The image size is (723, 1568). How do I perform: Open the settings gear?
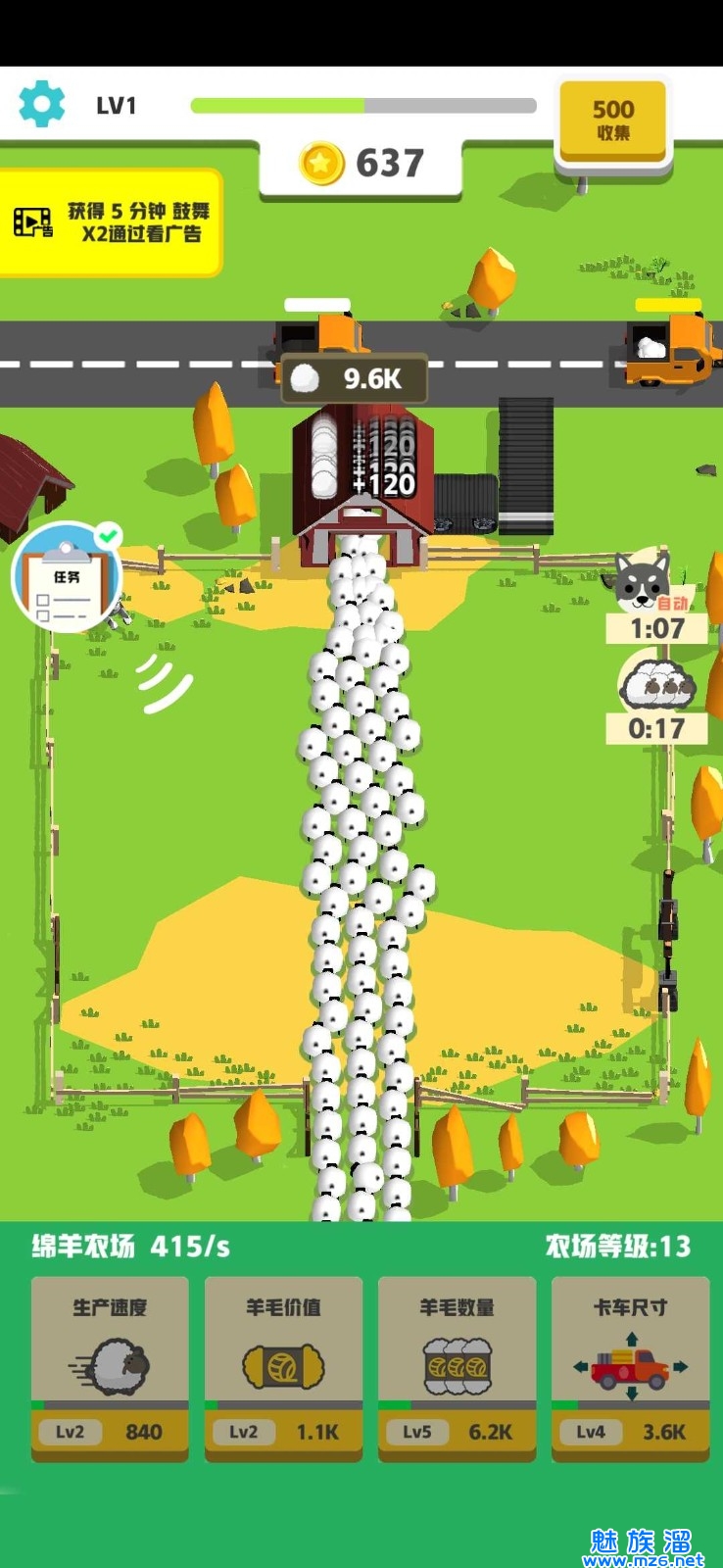42,105
